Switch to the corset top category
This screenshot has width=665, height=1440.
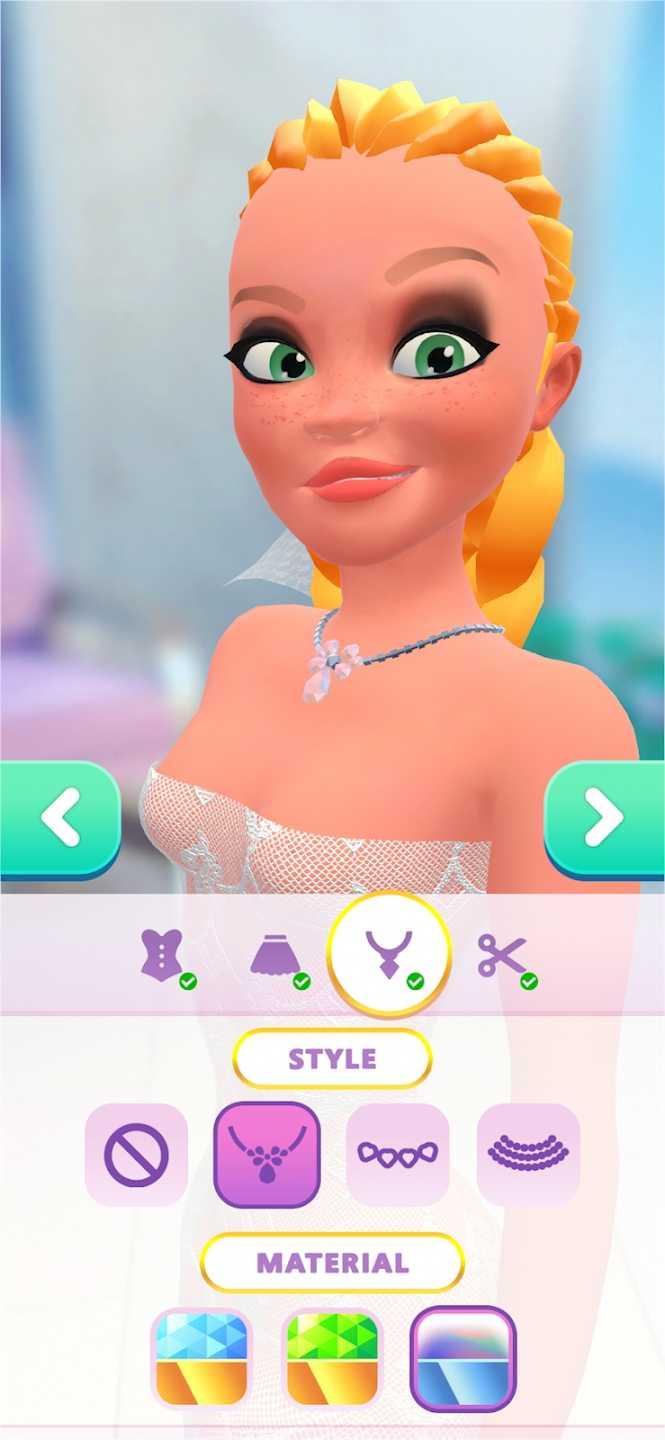pyautogui.click(x=162, y=956)
